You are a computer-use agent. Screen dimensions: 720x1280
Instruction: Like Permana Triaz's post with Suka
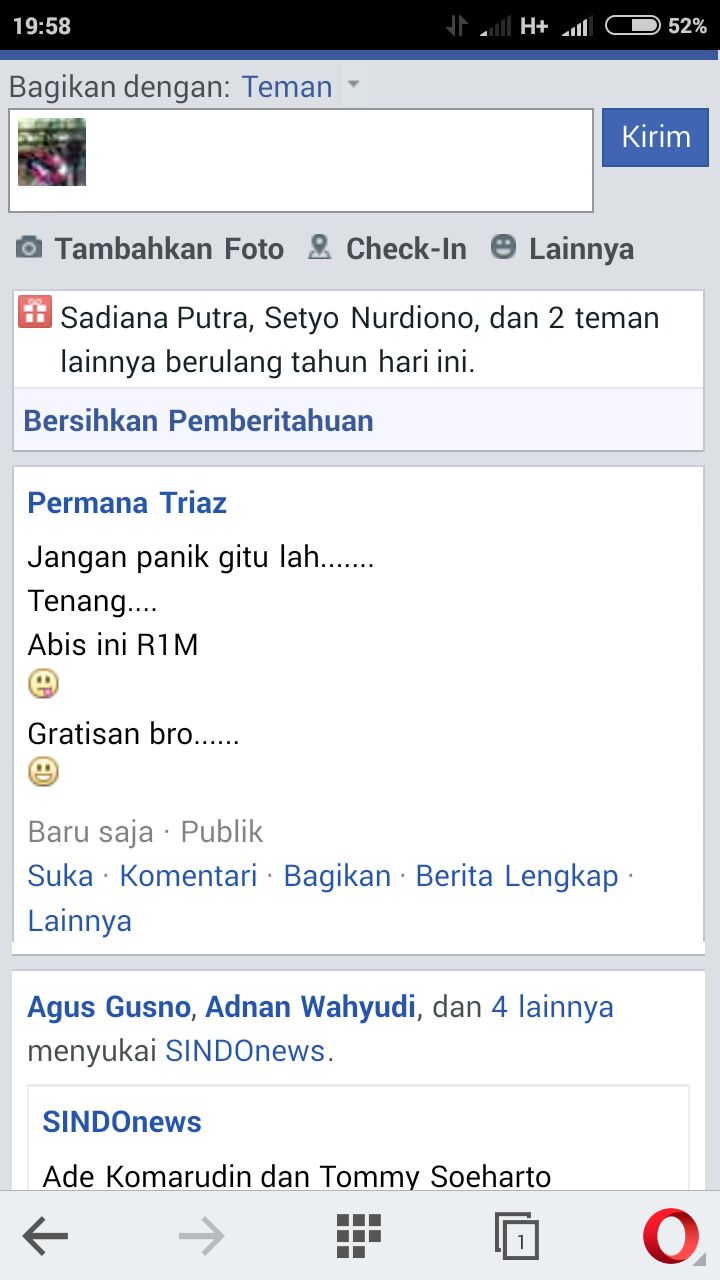coord(60,876)
